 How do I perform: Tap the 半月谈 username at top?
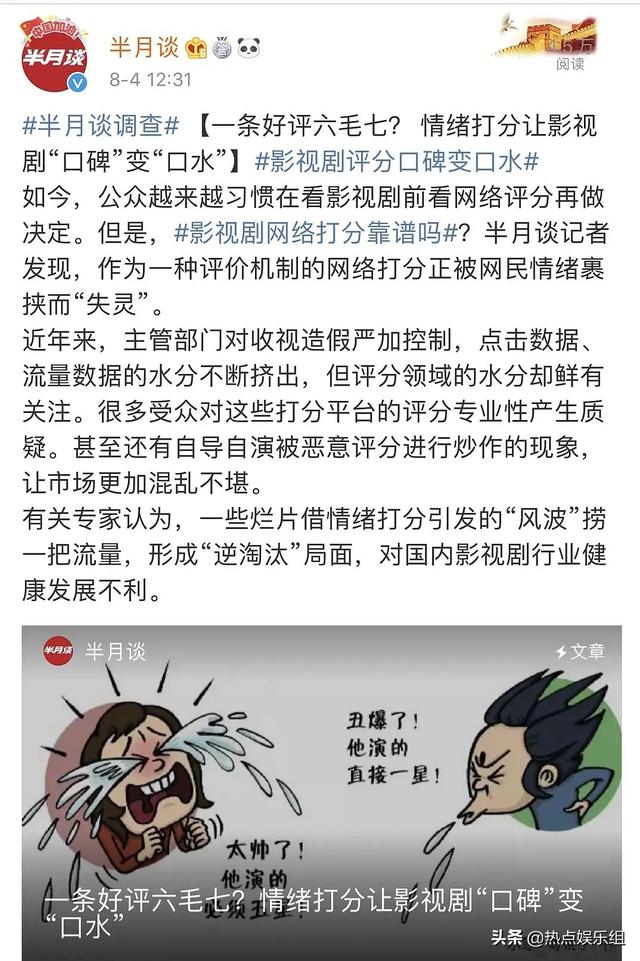(144, 46)
